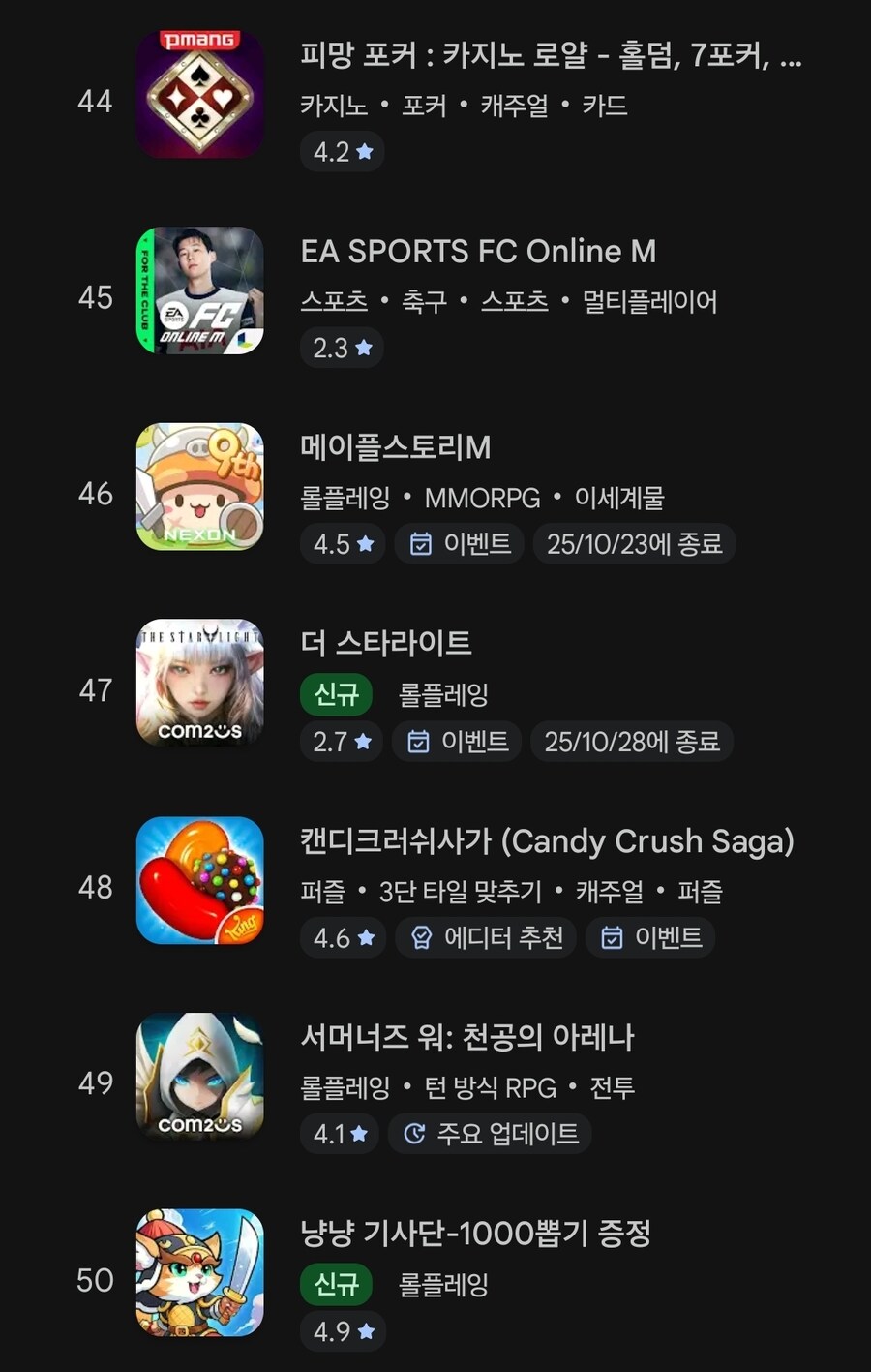View 냥냥 기사단-1000뽑기 증정 details
Viewport: 871px width, 1372px height.
tap(475, 1234)
